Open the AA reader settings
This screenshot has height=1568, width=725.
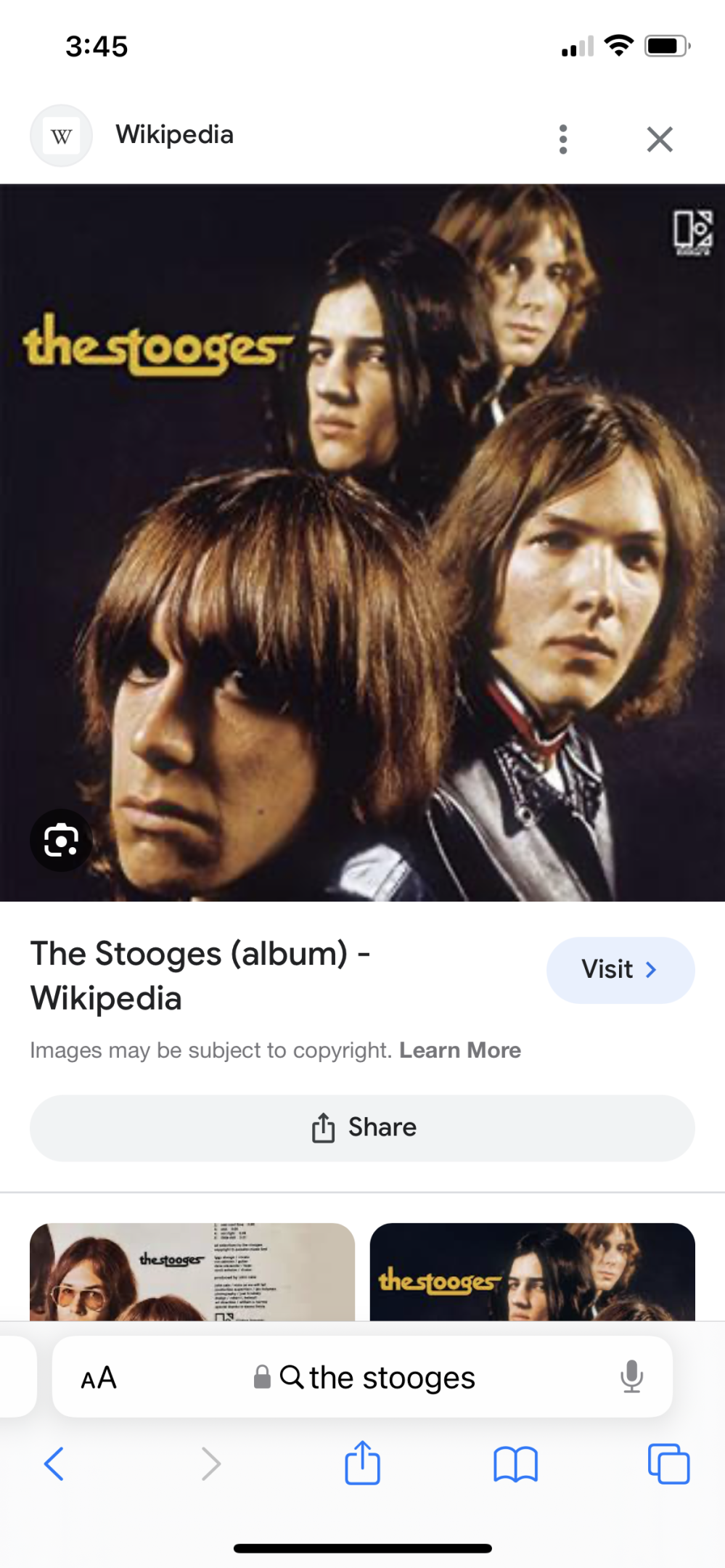pyautogui.click(x=99, y=1378)
